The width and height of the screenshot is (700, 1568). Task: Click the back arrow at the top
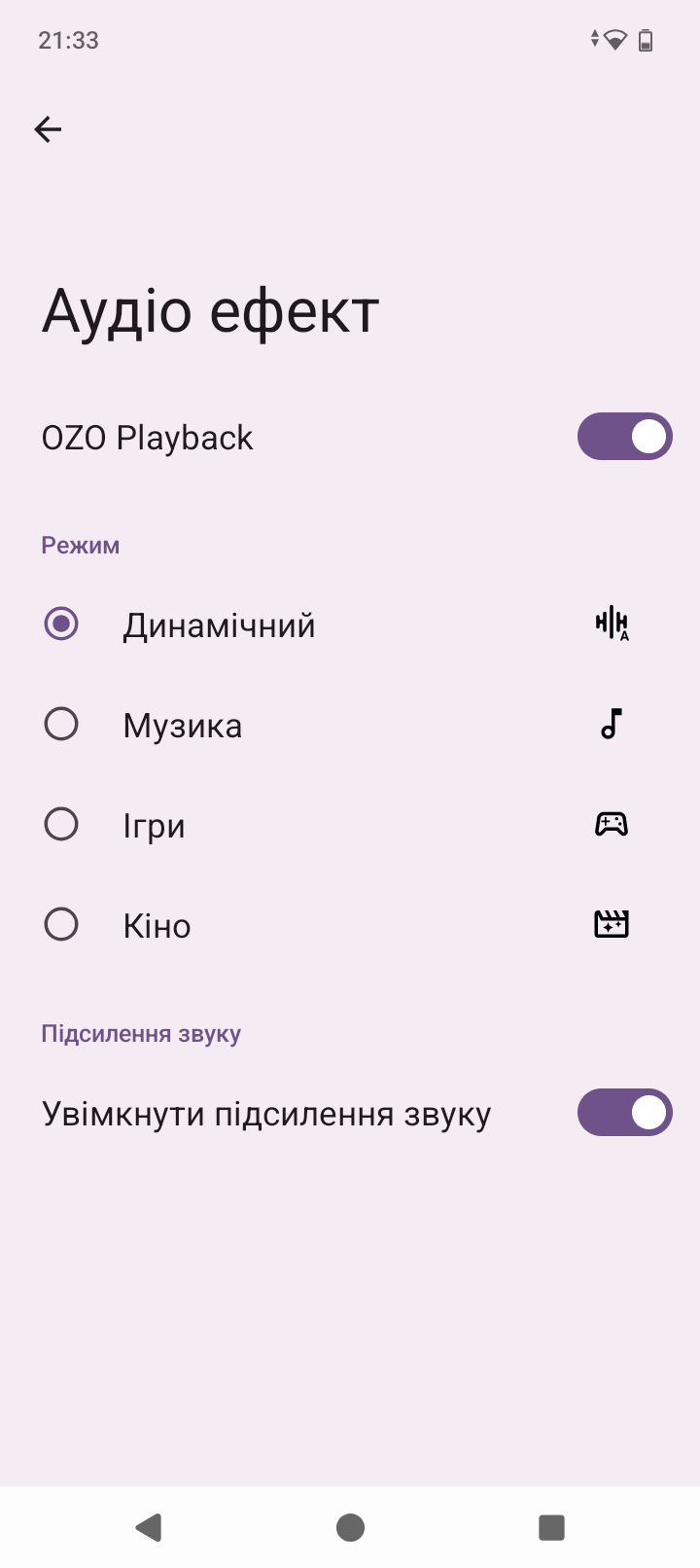click(x=48, y=128)
